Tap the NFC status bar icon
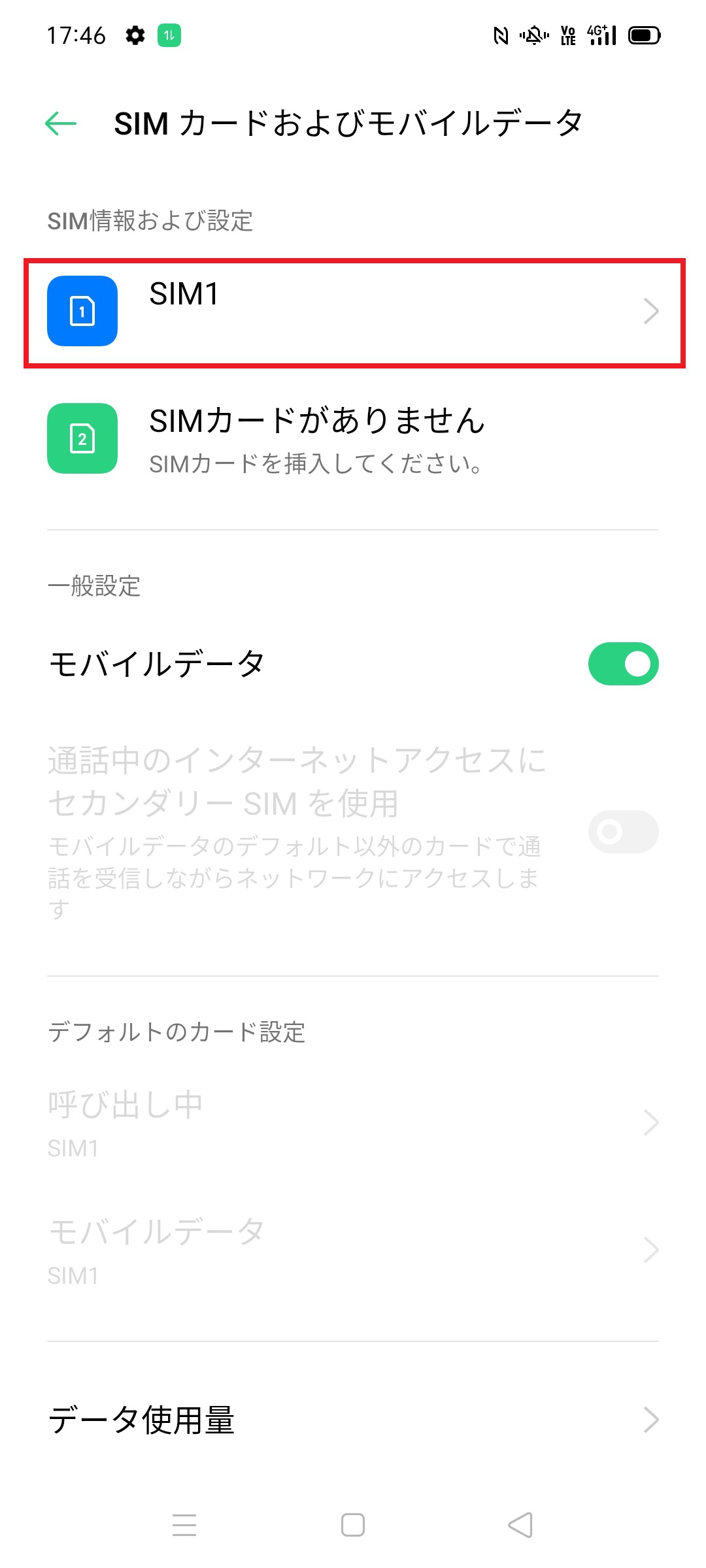Screen dimensions: 706x1568 click(501, 36)
